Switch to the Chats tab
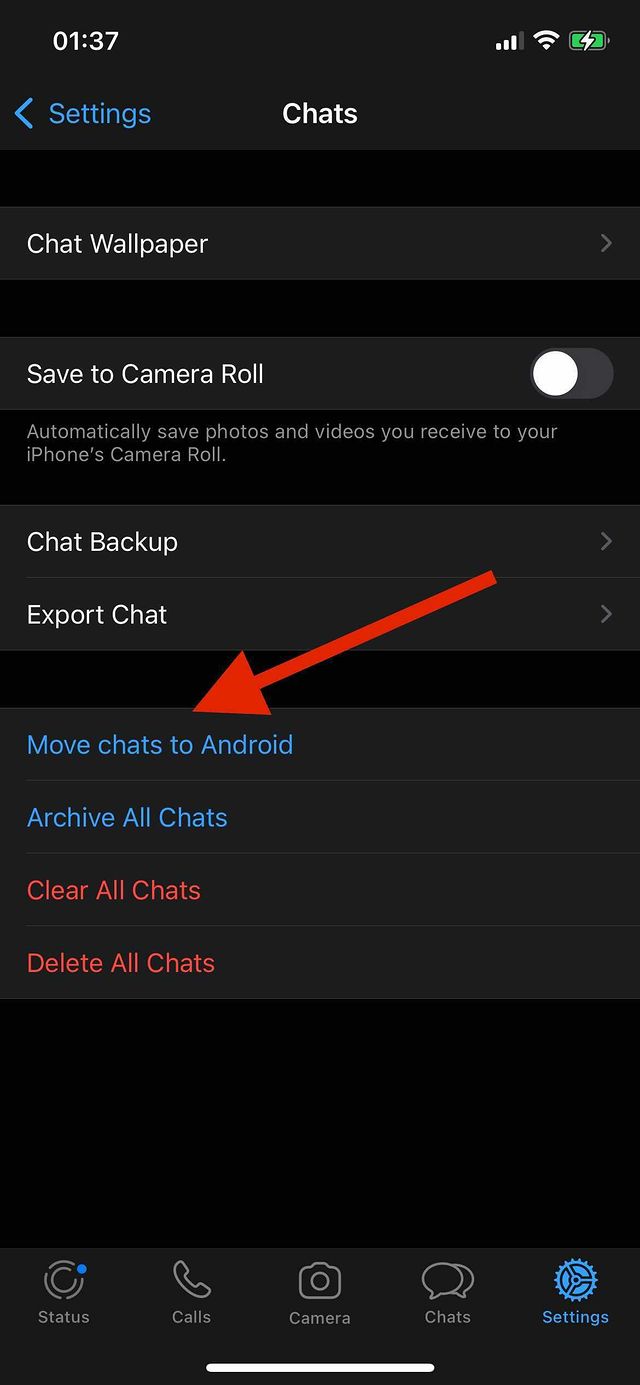Viewport: 640px width, 1385px height. tap(447, 1292)
